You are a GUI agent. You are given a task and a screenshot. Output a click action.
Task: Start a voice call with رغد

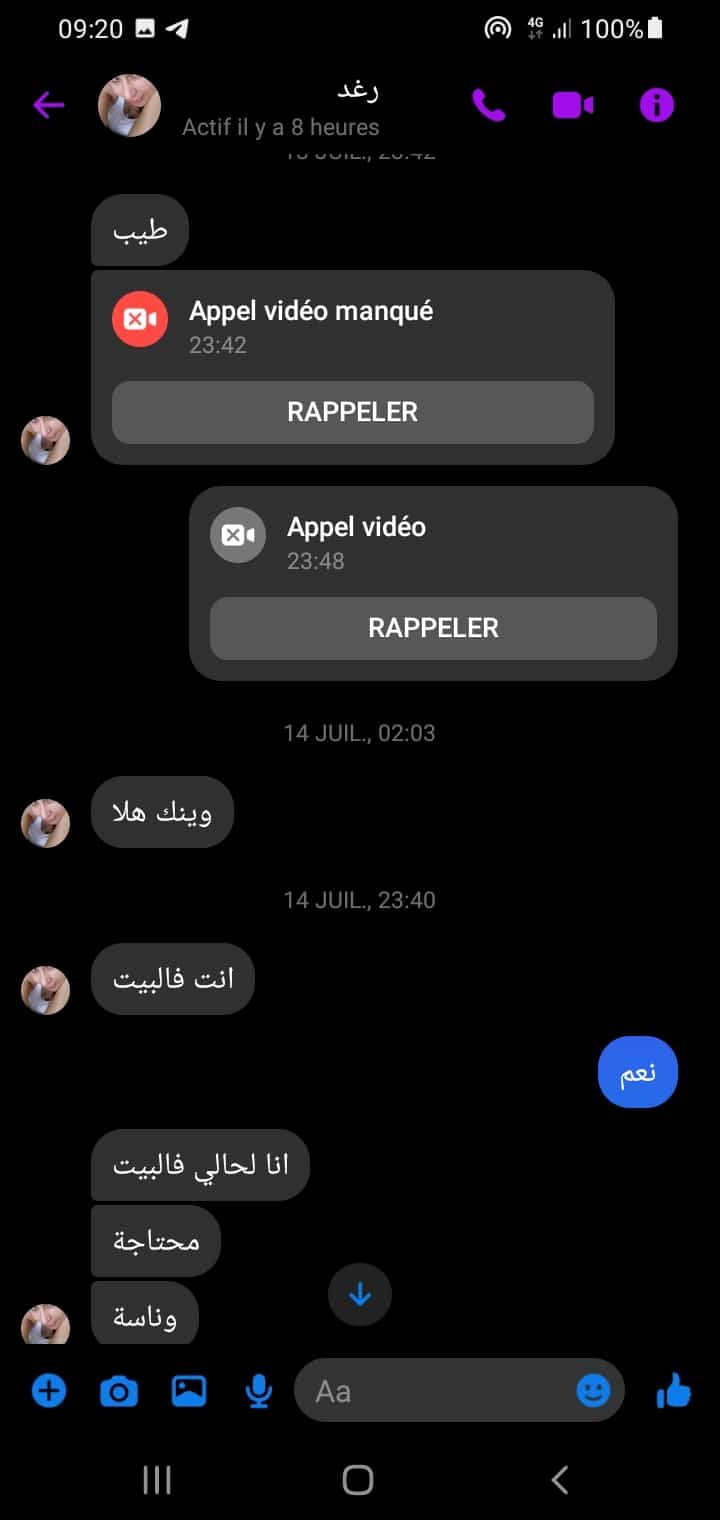coord(488,105)
